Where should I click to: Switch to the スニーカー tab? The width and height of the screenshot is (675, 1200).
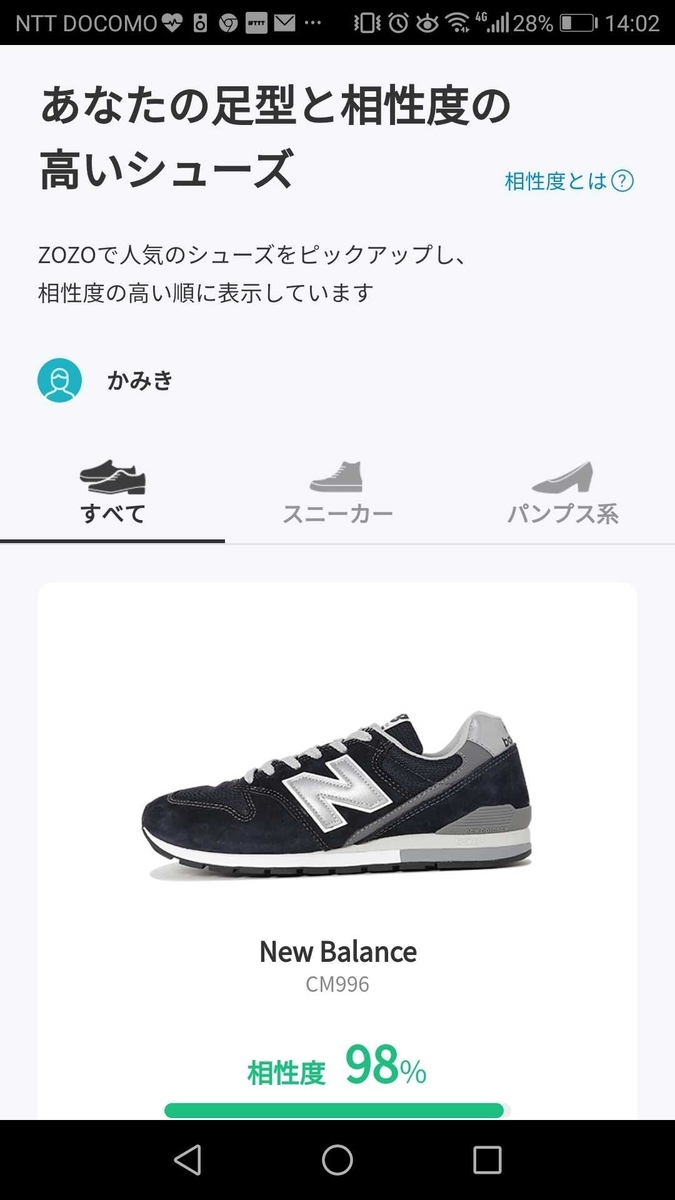[x=337, y=494]
